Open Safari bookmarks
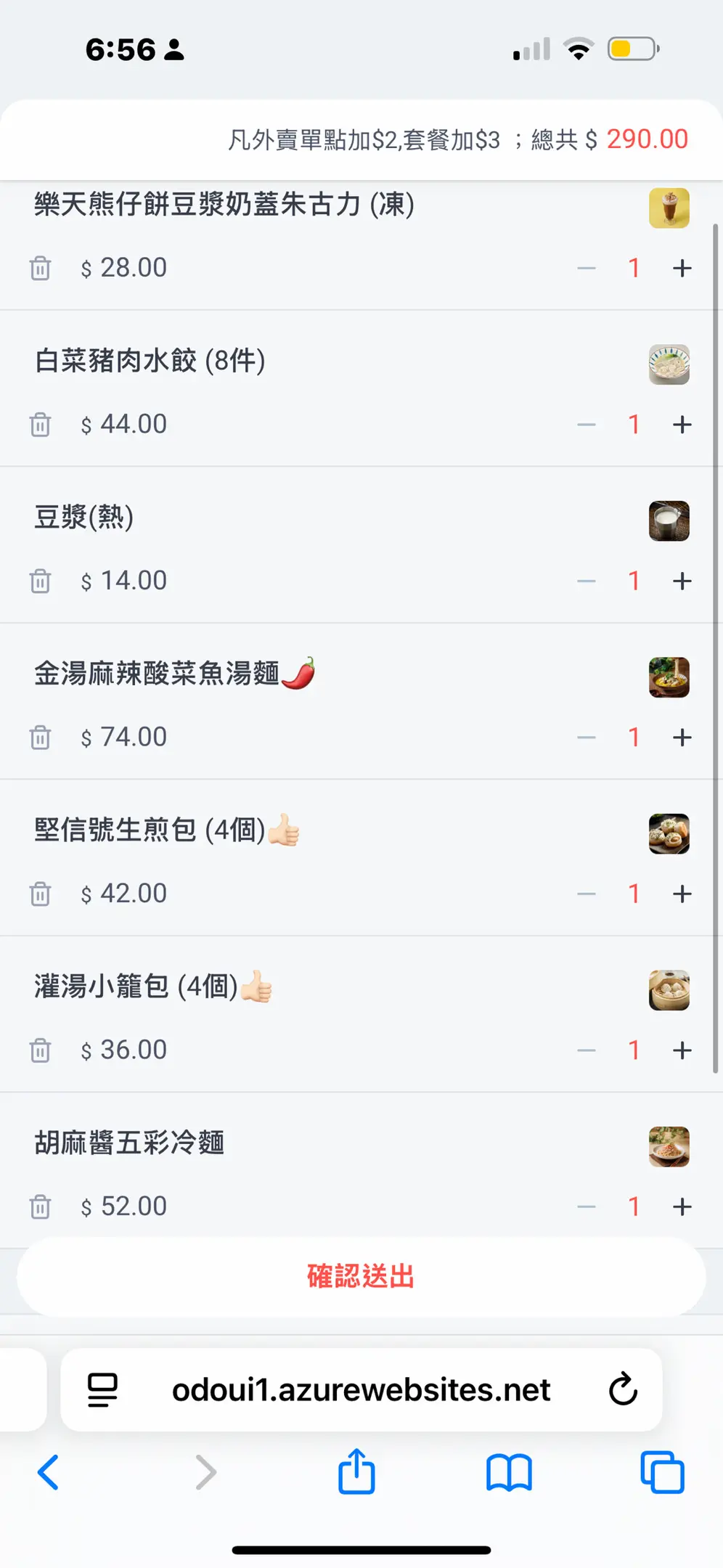Viewport: 723px width, 1568px height. click(x=509, y=1472)
